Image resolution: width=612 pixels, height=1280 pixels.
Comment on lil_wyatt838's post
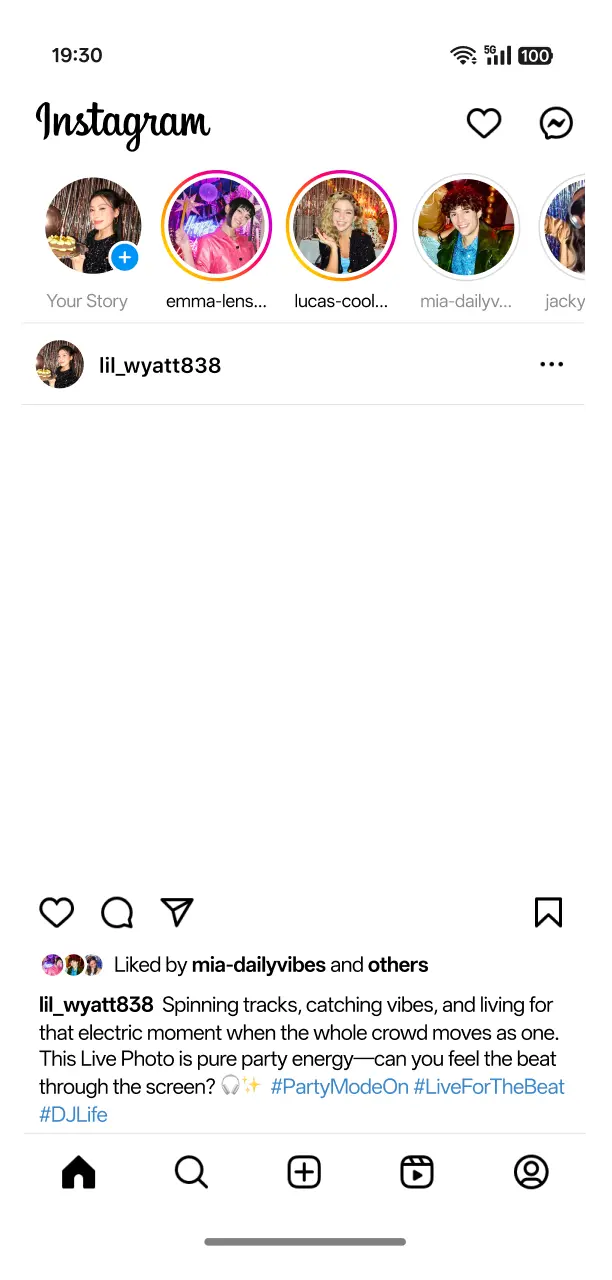coord(117,912)
